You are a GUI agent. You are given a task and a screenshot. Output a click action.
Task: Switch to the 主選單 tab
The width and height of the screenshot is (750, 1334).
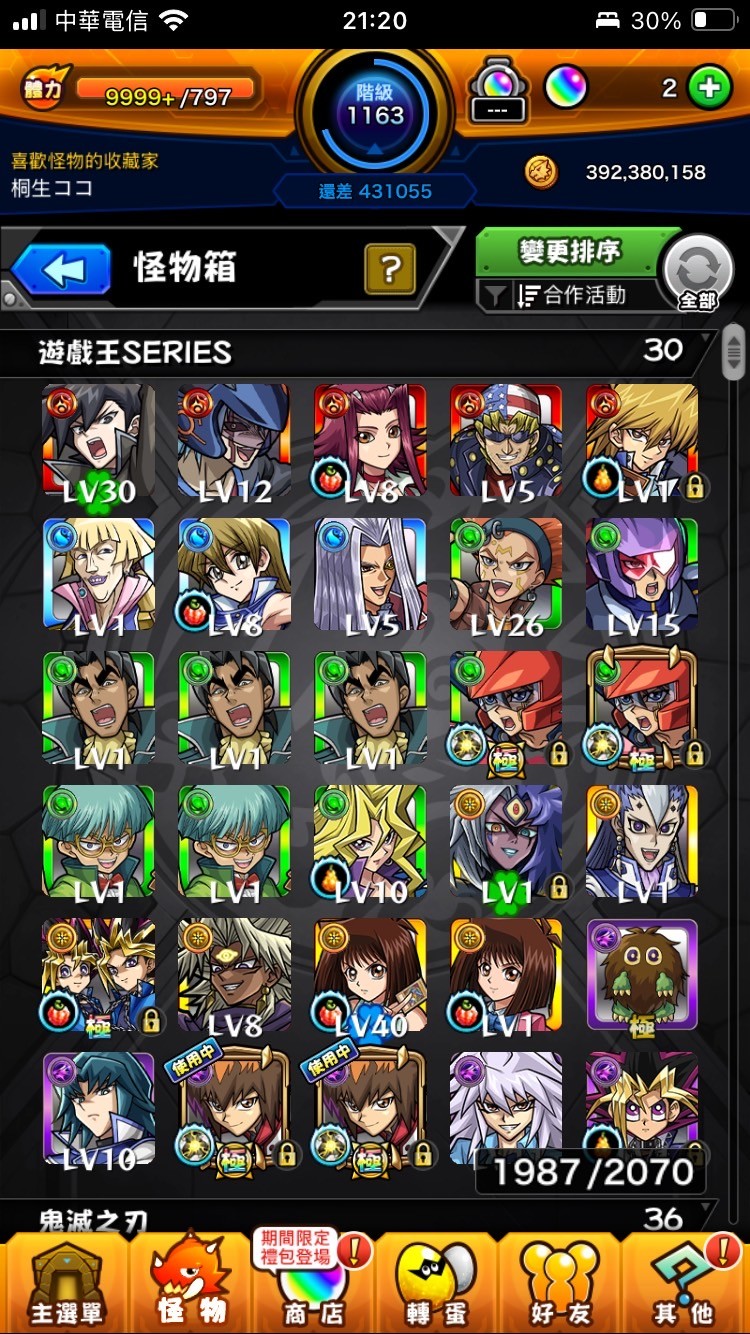[x=66, y=1282]
